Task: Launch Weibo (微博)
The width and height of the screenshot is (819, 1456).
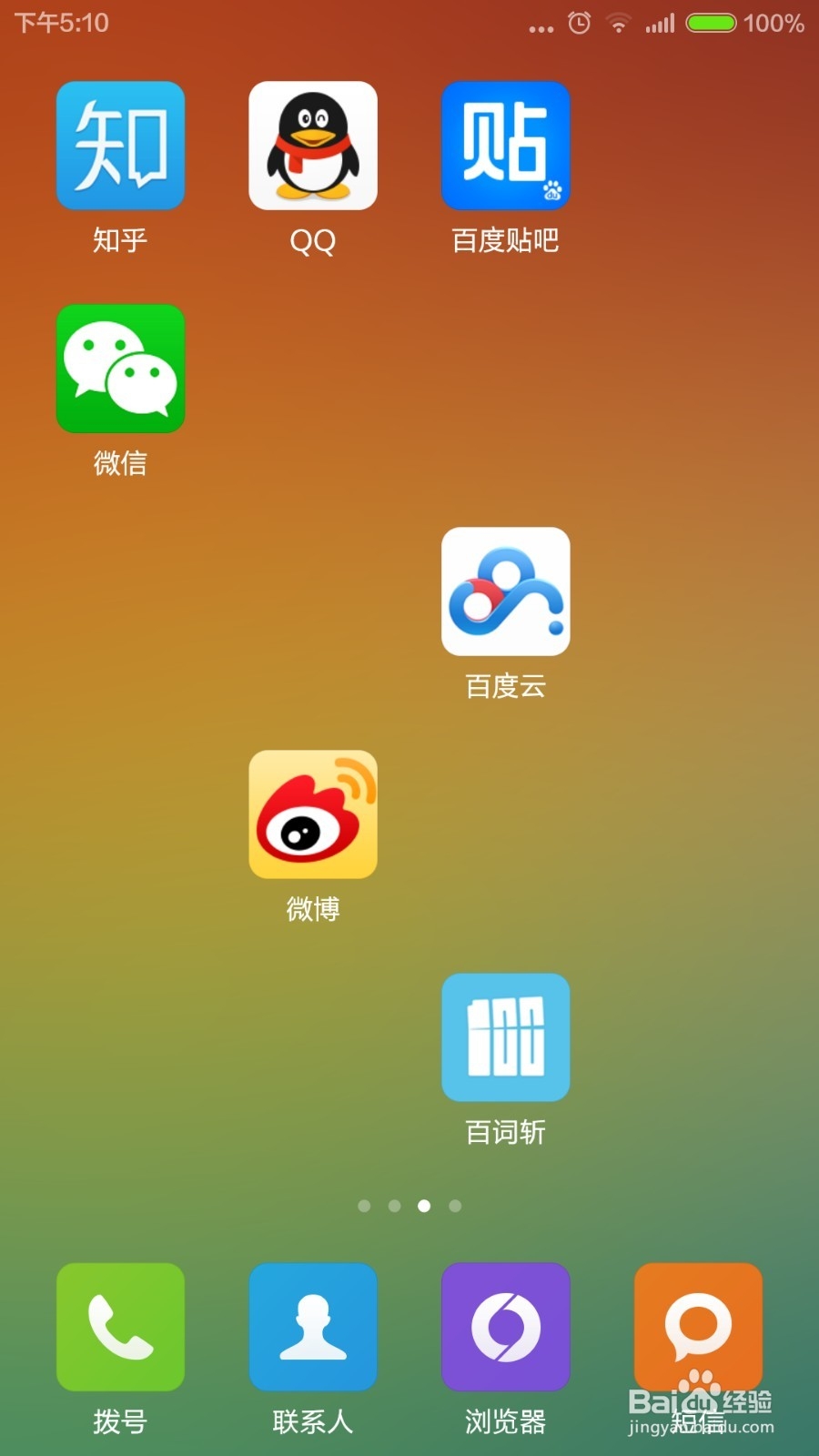Action: click(312, 814)
